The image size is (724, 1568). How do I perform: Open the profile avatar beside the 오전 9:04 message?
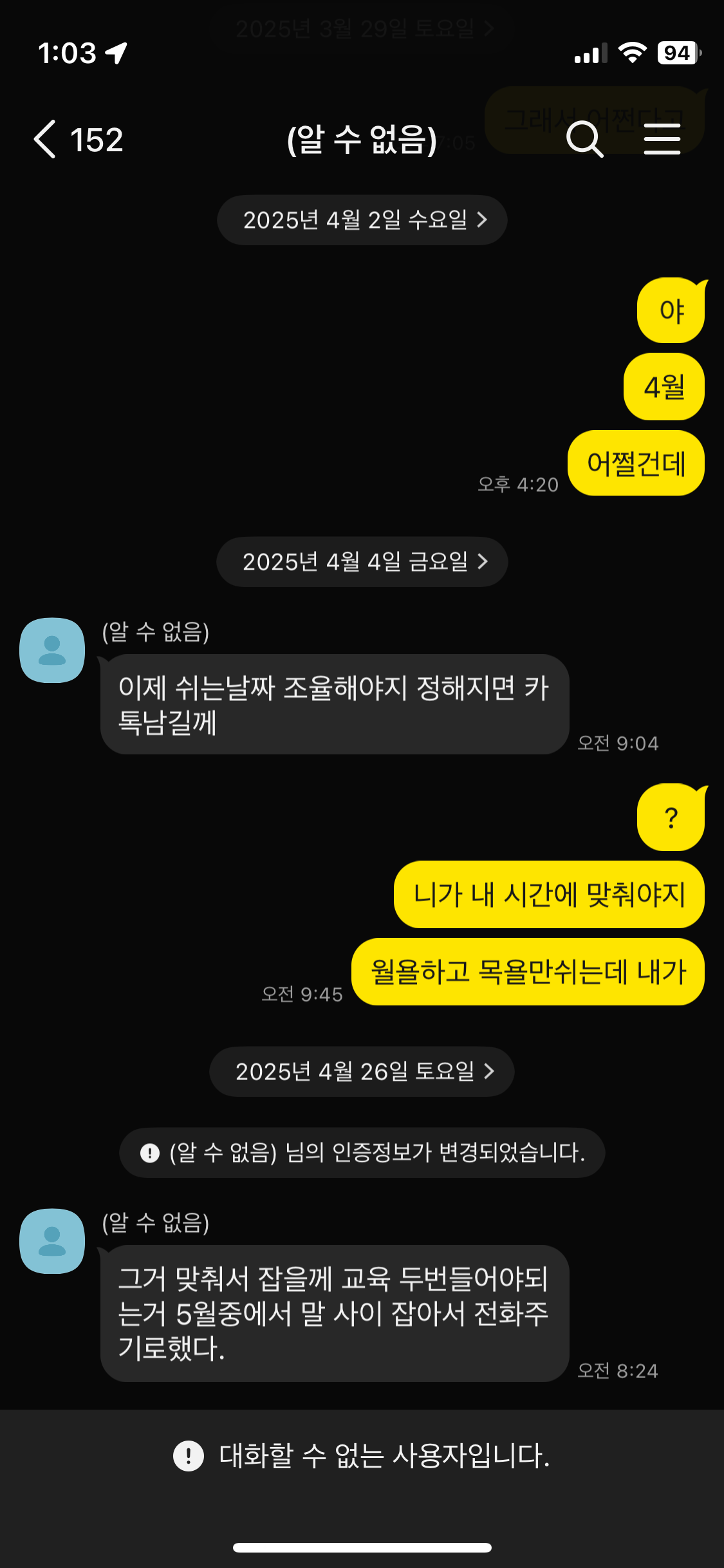coord(52,650)
